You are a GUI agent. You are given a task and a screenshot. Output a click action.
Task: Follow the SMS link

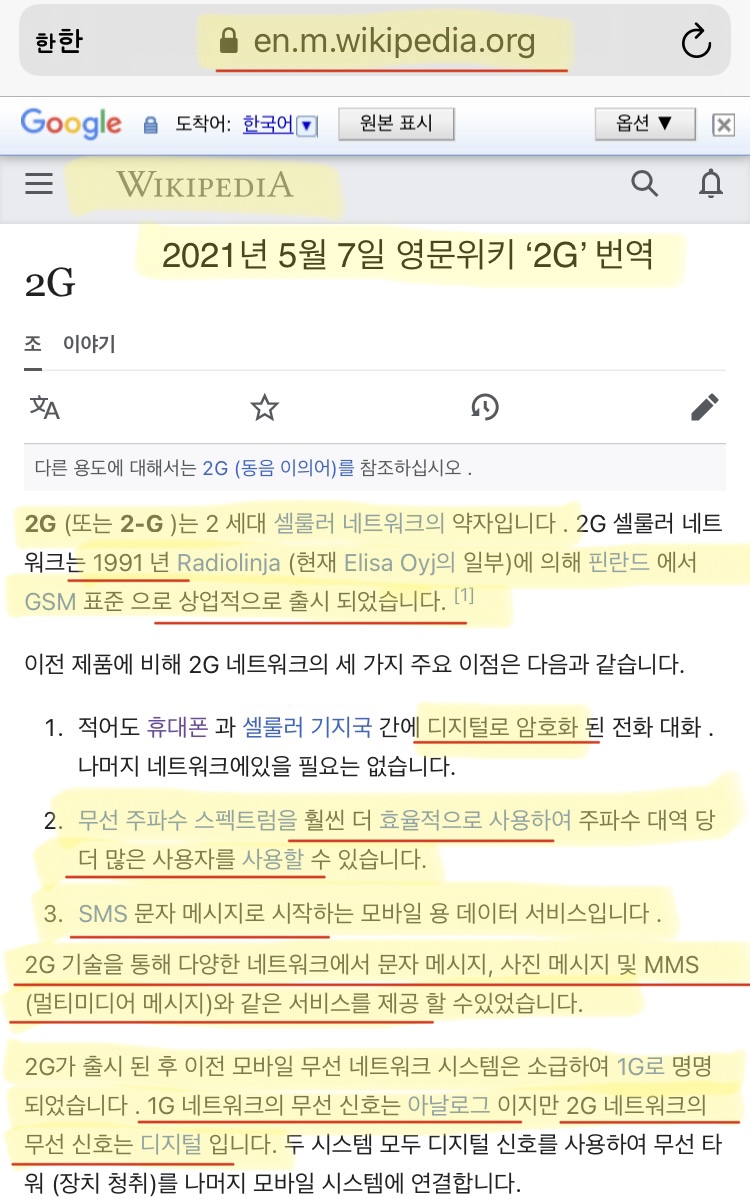click(103, 913)
